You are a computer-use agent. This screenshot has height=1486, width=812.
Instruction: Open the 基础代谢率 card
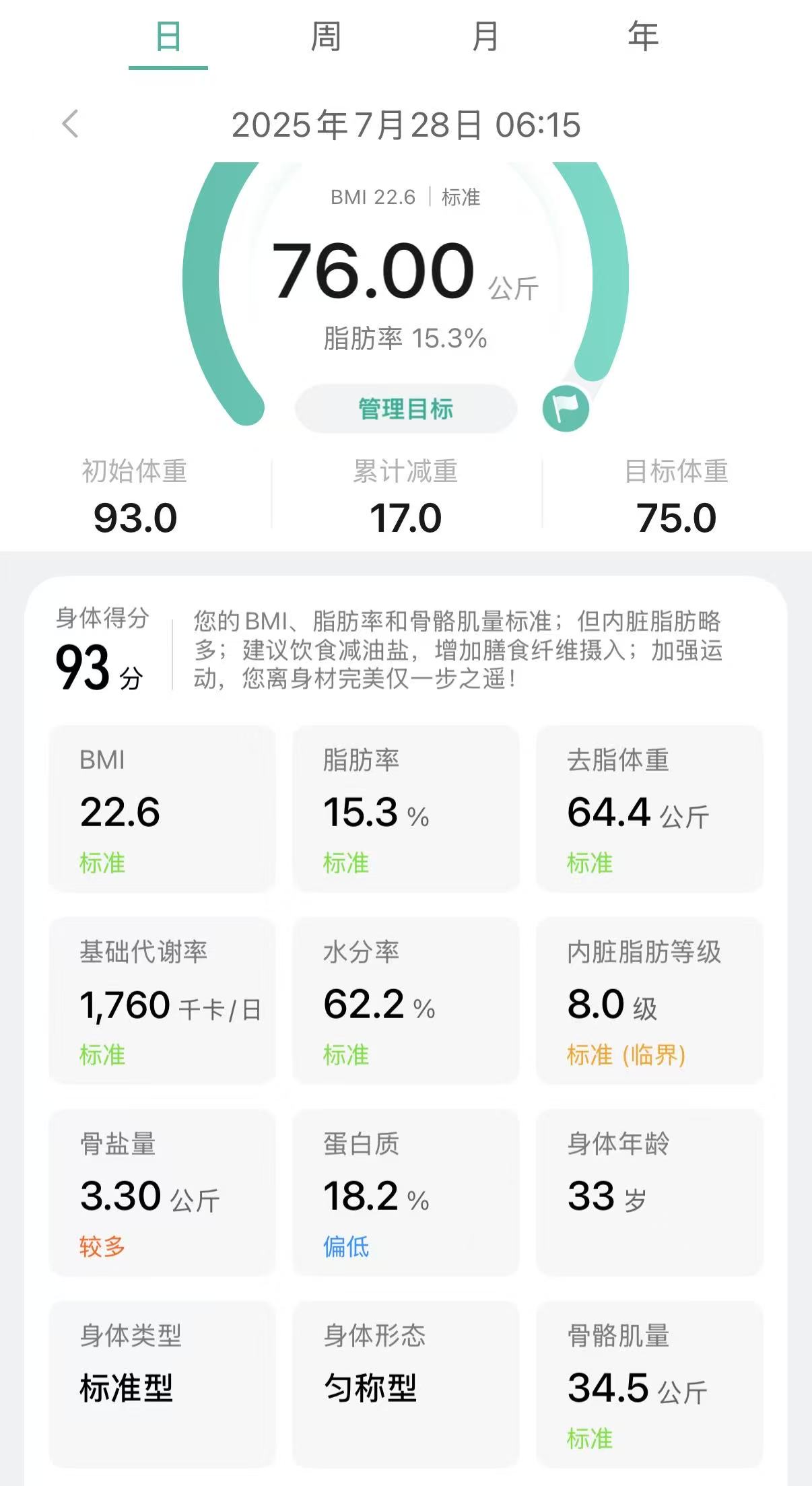coord(162,1001)
